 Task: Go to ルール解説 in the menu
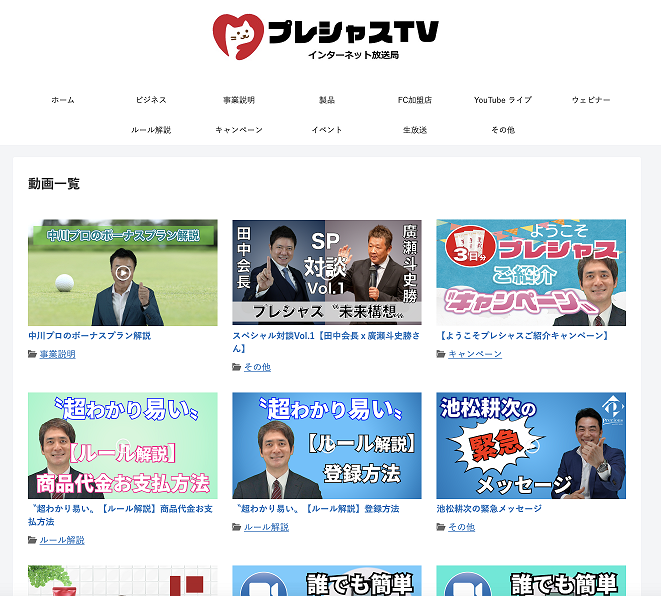point(151,130)
